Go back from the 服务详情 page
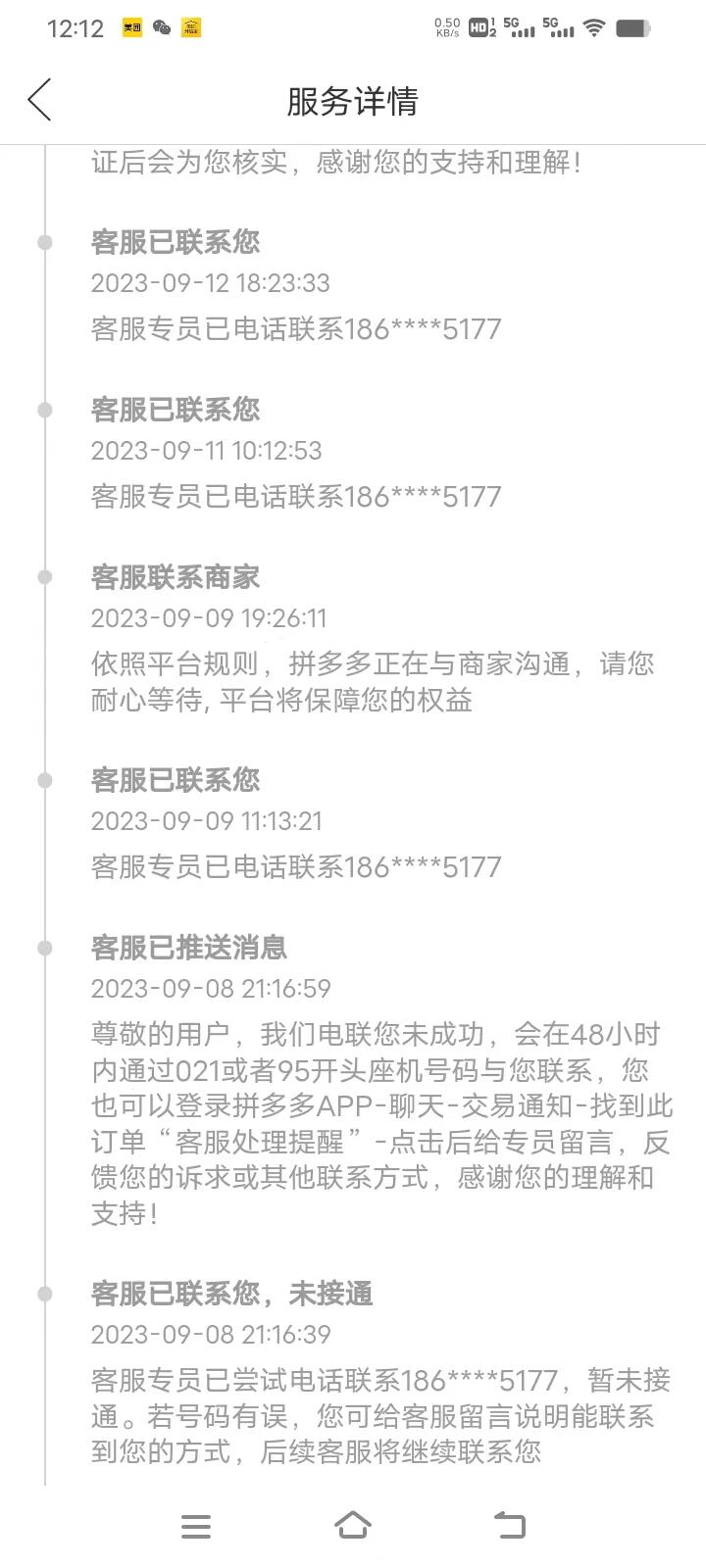Viewport: 706px width, 1568px height. 39,100
